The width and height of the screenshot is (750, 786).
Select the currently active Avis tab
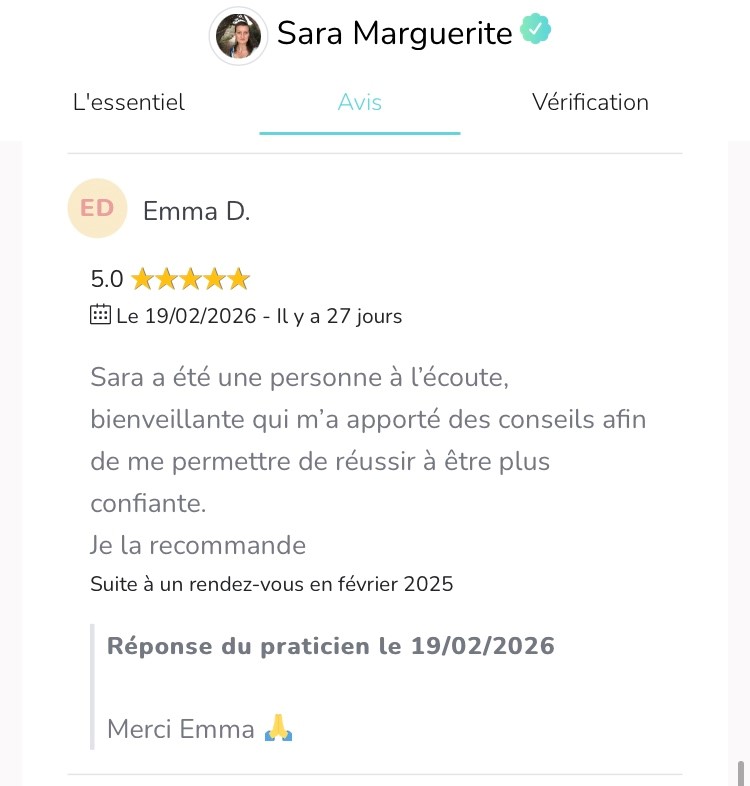coord(359,102)
